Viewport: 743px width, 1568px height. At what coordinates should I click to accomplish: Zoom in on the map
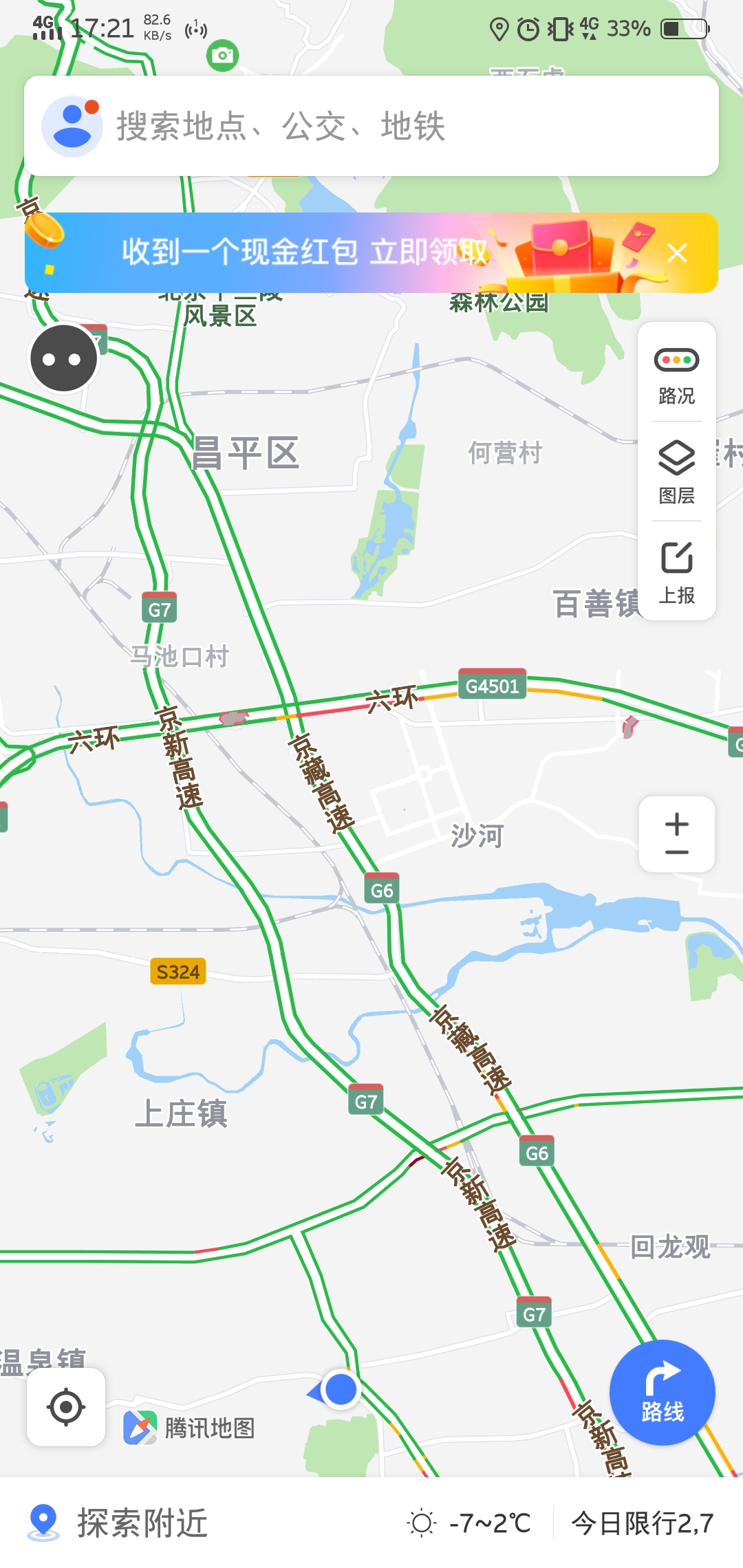pos(677,823)
